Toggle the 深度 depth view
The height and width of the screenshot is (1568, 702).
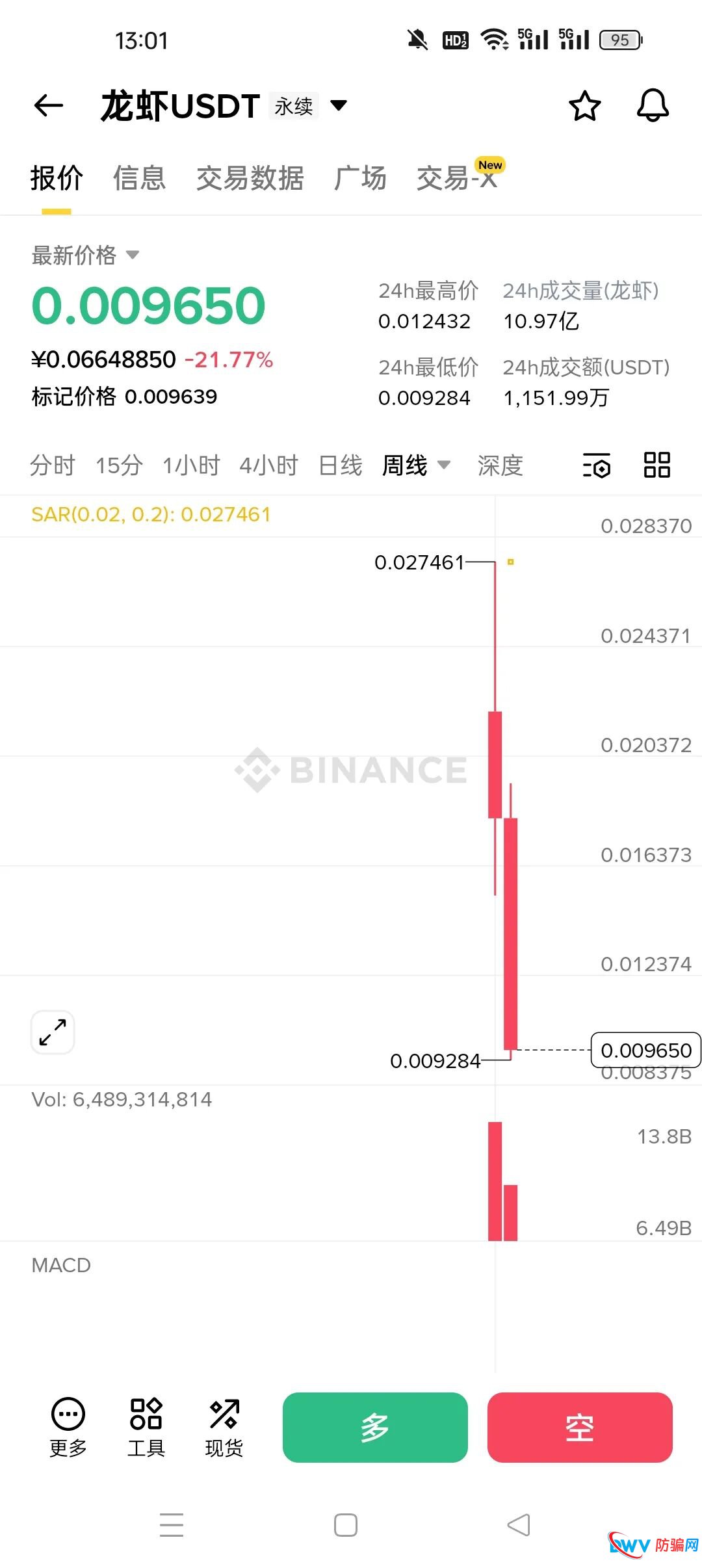[x=501, y=465]
